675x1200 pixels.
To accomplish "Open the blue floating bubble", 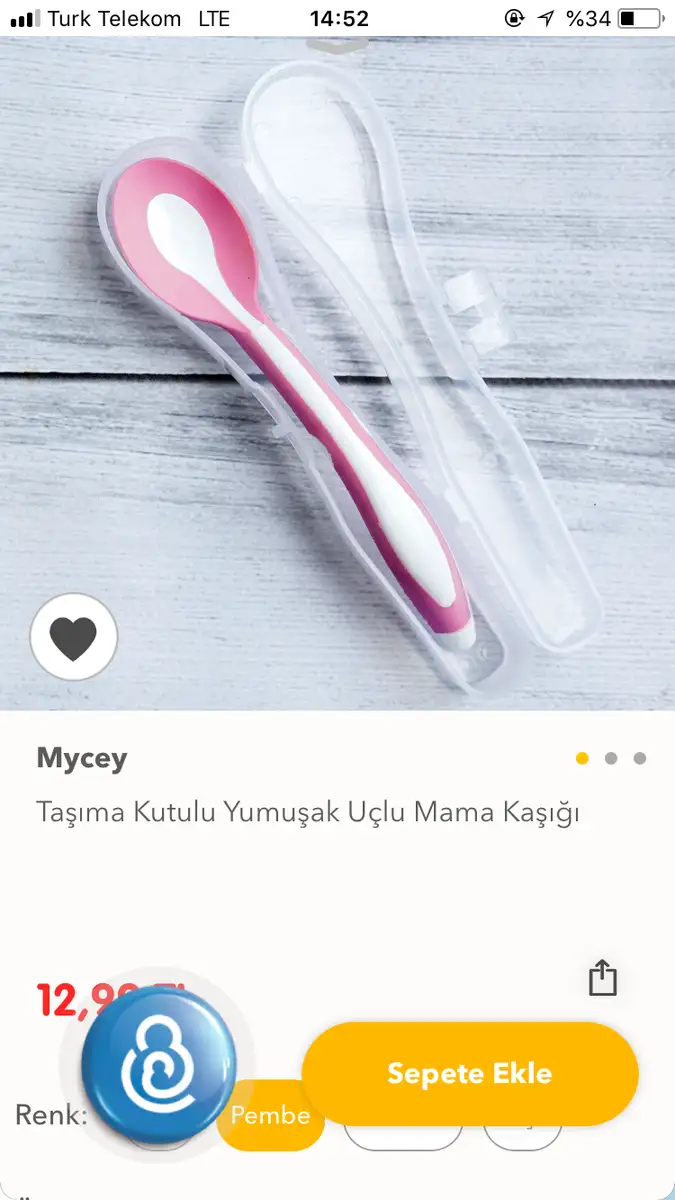I will click(158, 1064).
